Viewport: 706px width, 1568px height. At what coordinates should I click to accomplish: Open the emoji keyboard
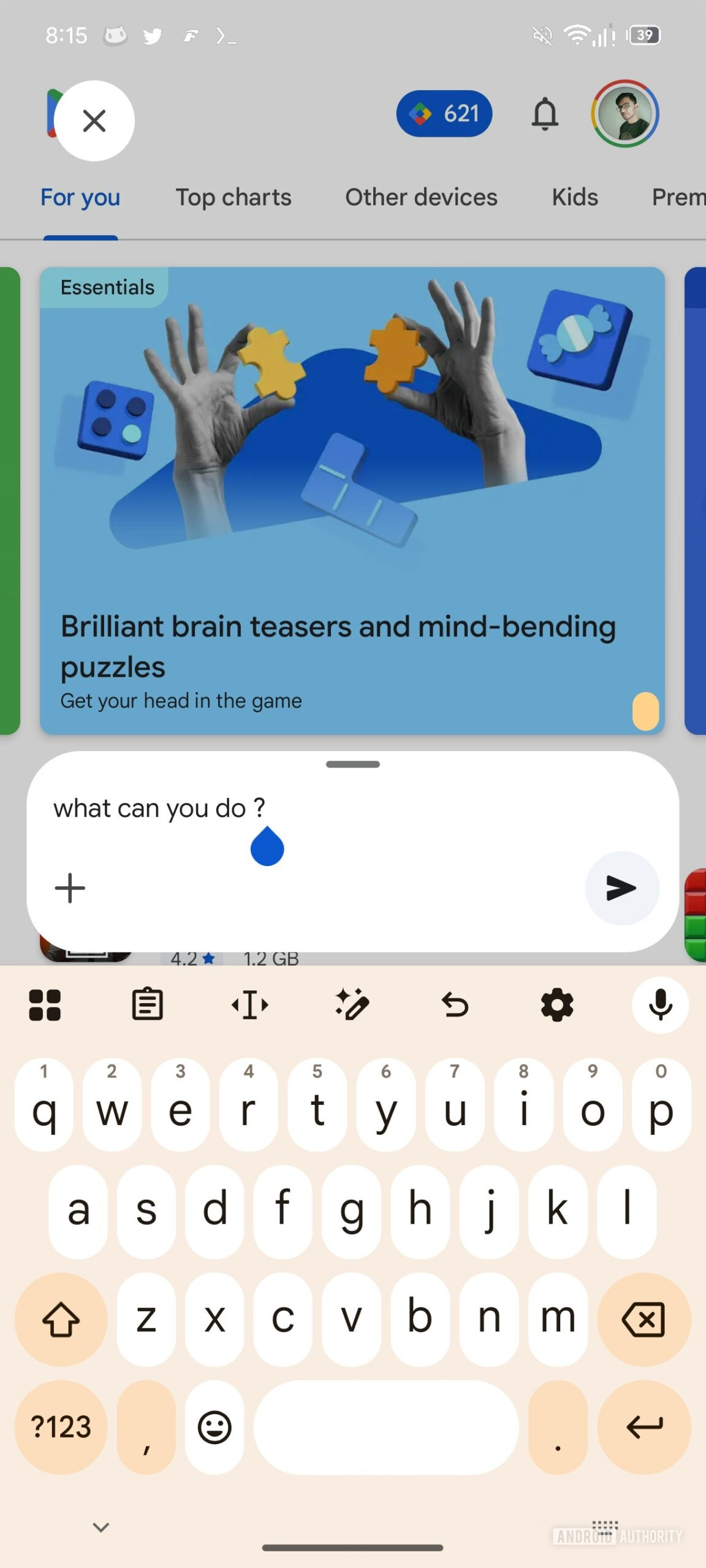(x=214, y=1427)
